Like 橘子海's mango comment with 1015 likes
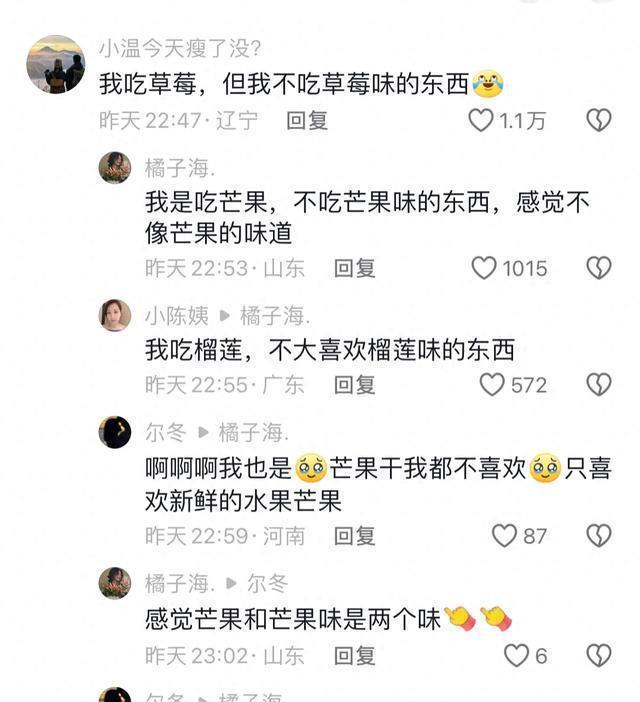Screen dimensions: 640x702 485,268
